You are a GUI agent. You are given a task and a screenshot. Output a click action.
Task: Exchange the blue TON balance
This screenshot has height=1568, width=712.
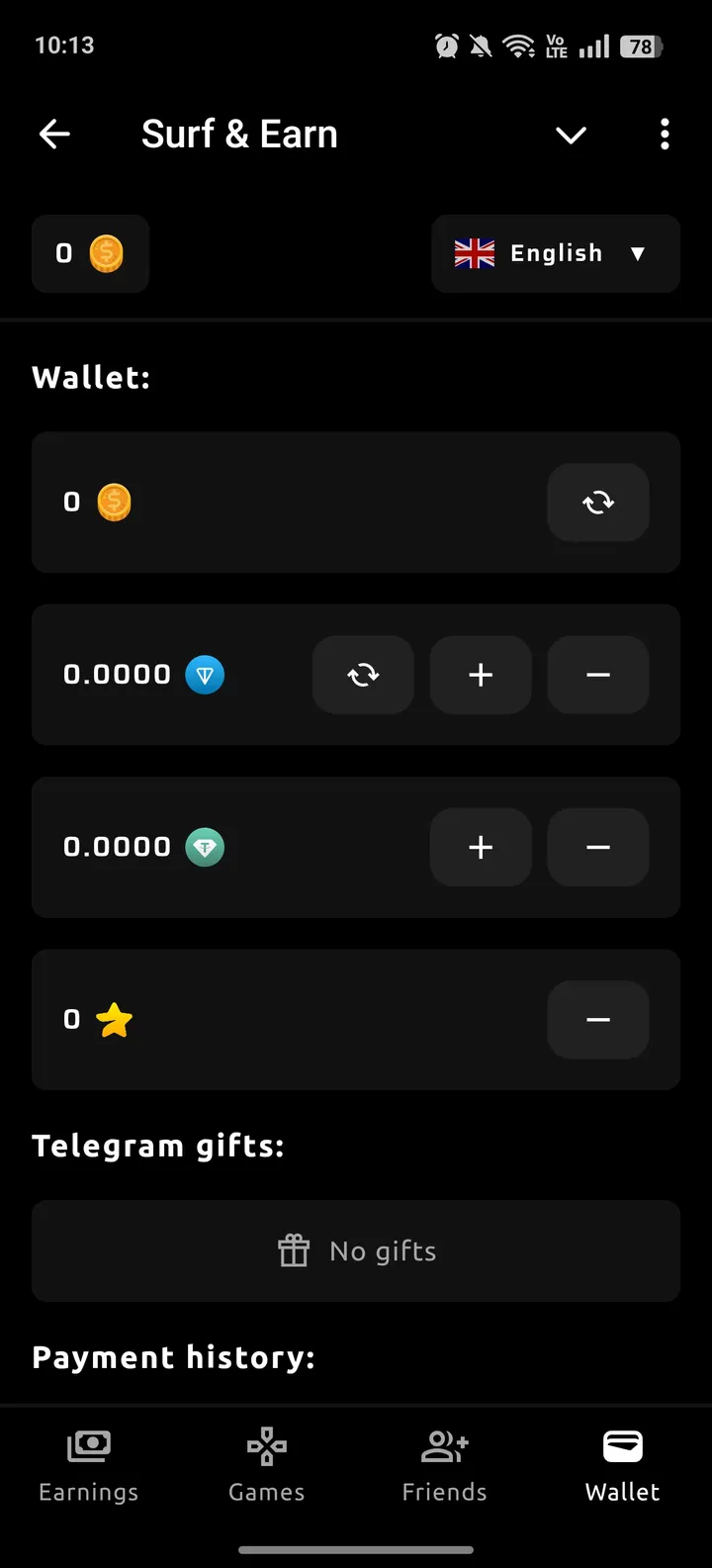pyautogui.click(x=363, y=675)
